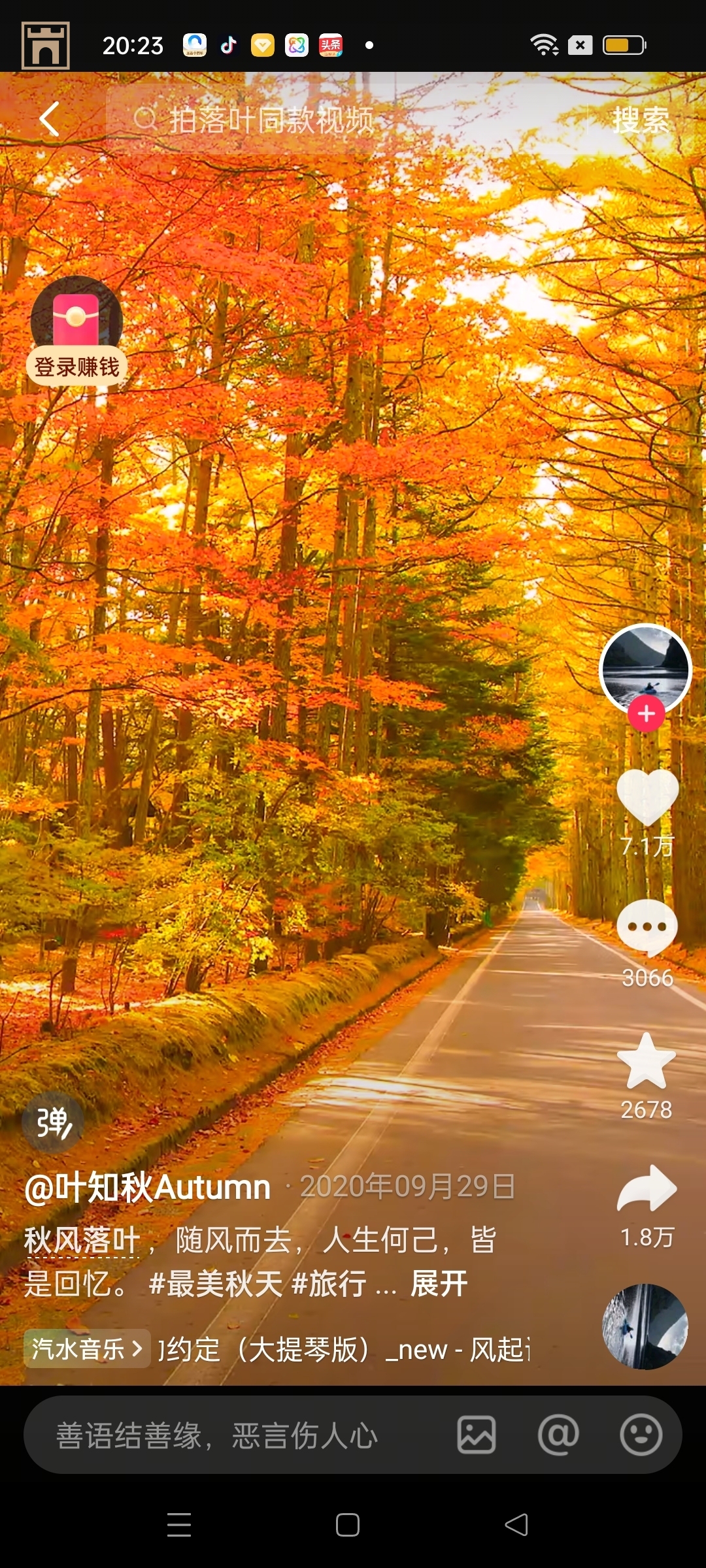Open the spinning music disc
The width and height of the screenshot is (706, 1568).
[645, 1326]
